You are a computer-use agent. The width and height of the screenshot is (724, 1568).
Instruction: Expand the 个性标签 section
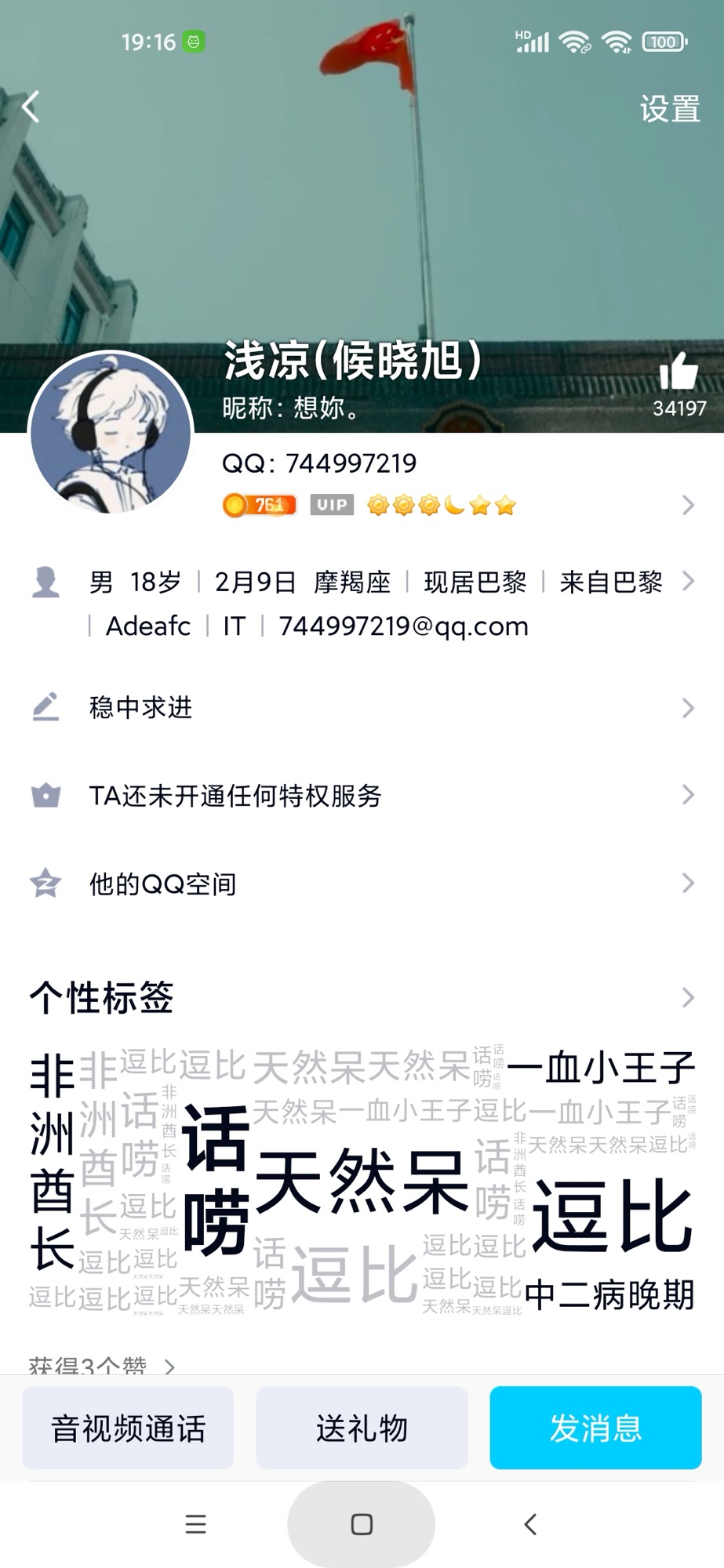[x=361, y=997]
